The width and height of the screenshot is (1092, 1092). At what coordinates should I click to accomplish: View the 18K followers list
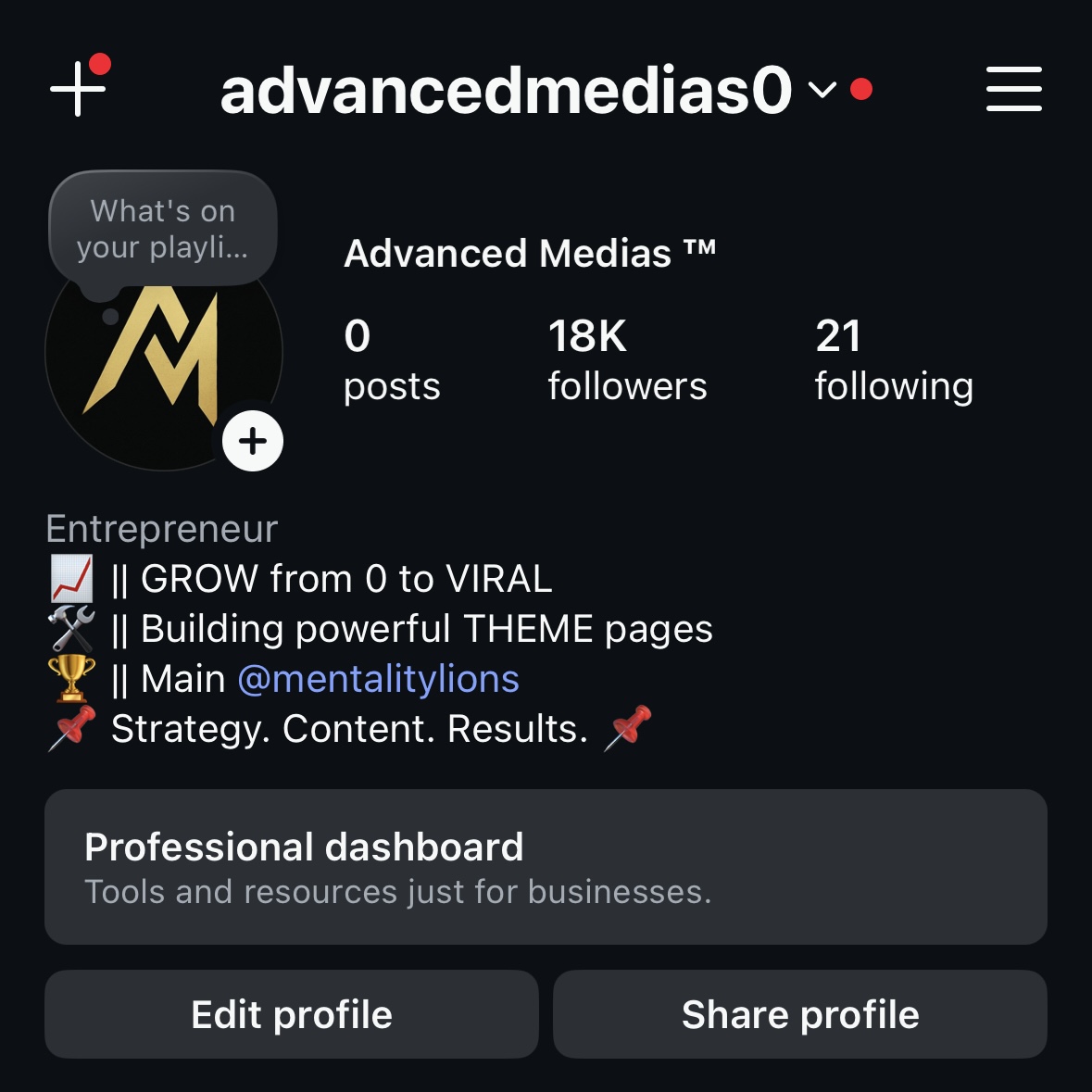point(627,360)
